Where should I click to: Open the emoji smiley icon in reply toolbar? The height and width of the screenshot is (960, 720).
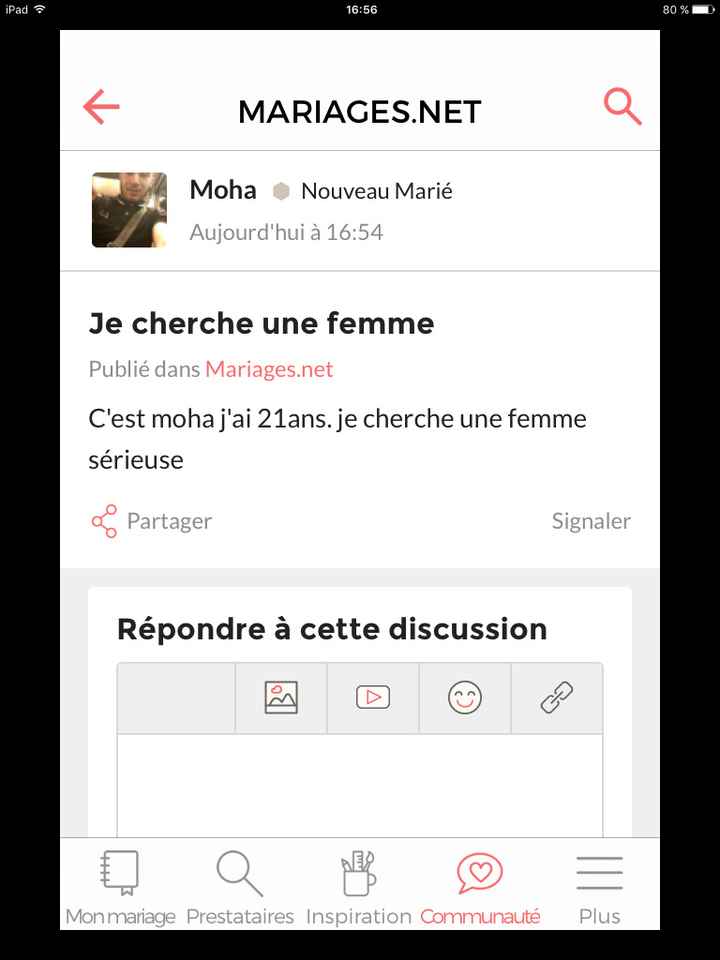tap(465, 697)
